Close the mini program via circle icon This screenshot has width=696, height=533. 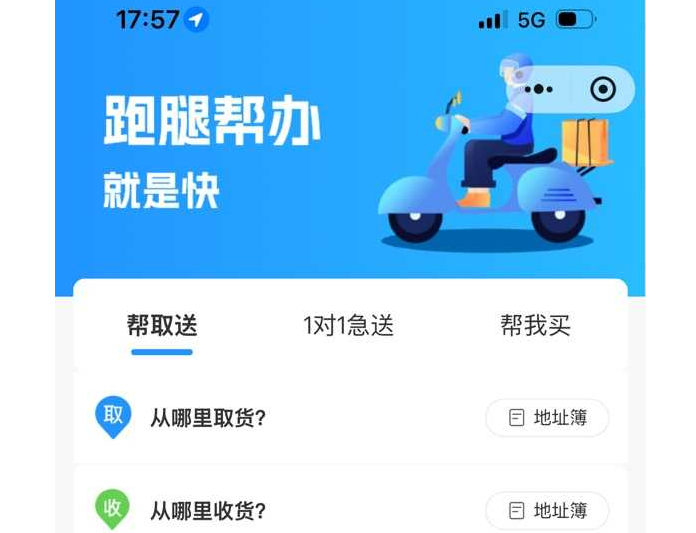coord(603,90)
